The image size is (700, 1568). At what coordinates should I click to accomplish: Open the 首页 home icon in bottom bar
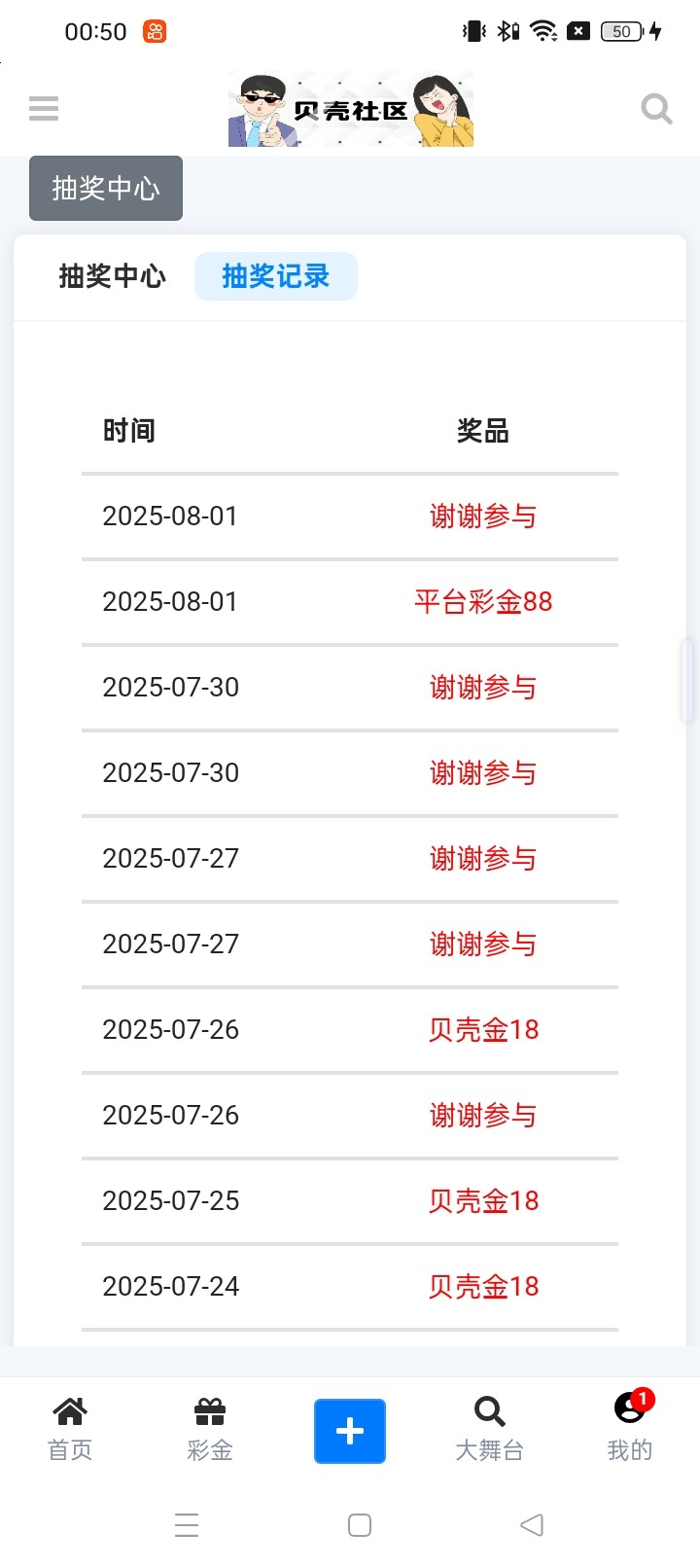pos(69,1412)
